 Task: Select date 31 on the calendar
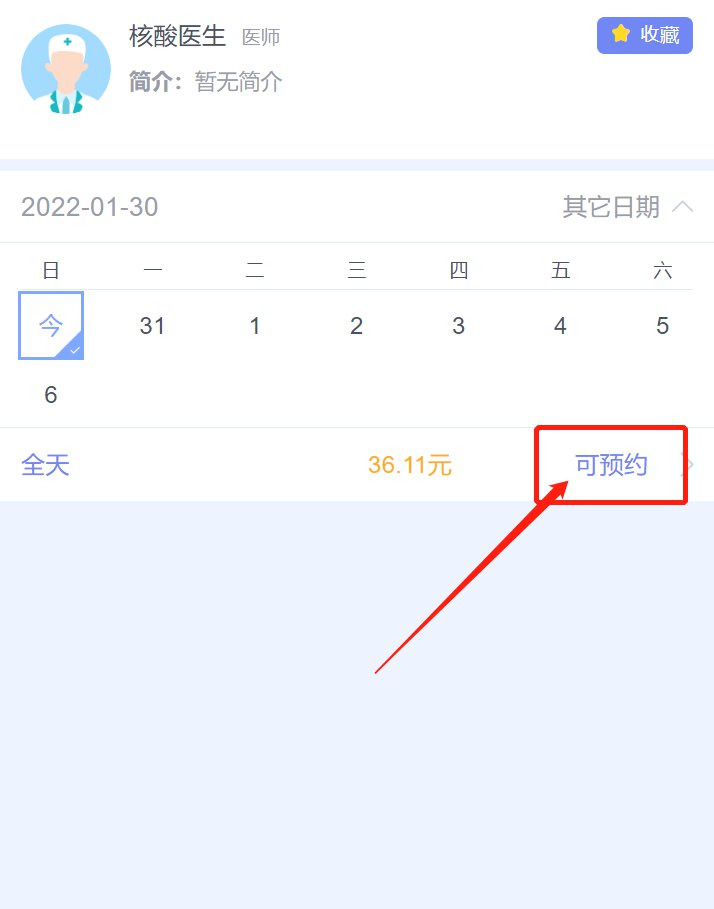point(152,326)
